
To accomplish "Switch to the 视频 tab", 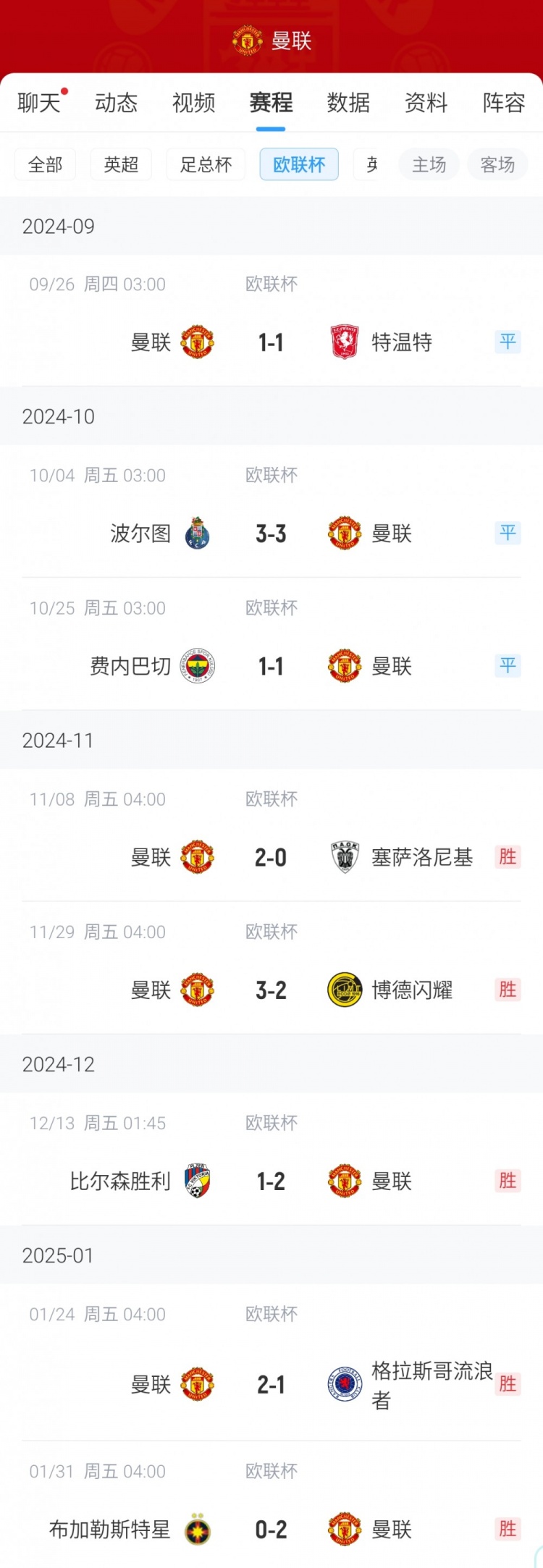I will pos(193,103).
